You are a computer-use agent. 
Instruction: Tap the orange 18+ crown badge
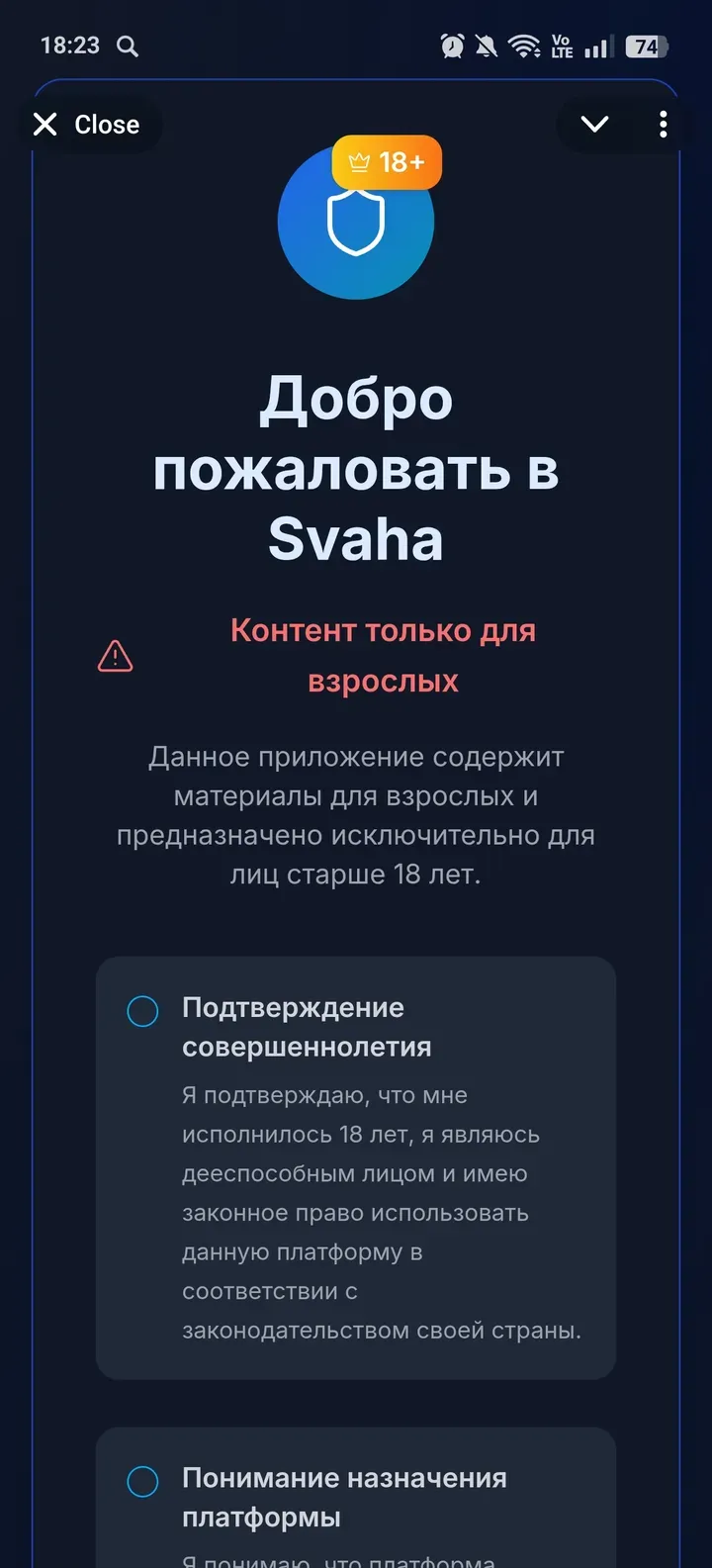click(387, 162)
